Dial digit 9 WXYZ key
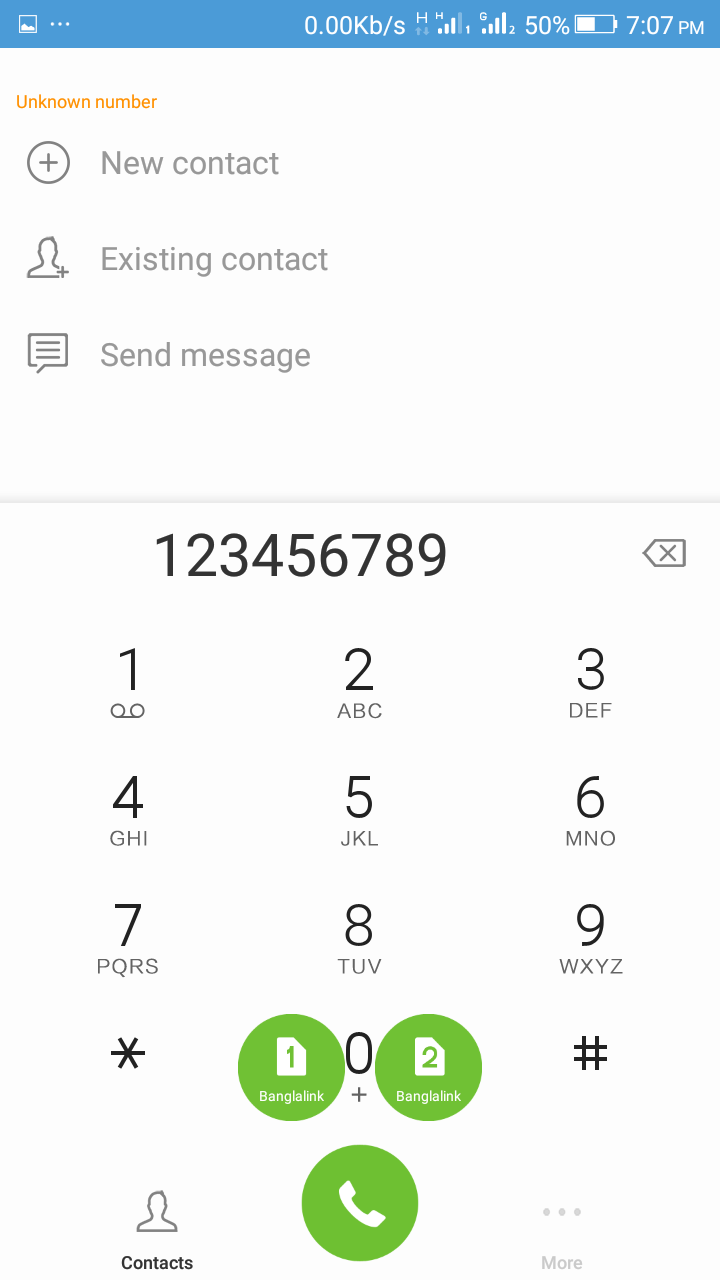The height and width of the screenshot is (1280, 720). point(590,938)
